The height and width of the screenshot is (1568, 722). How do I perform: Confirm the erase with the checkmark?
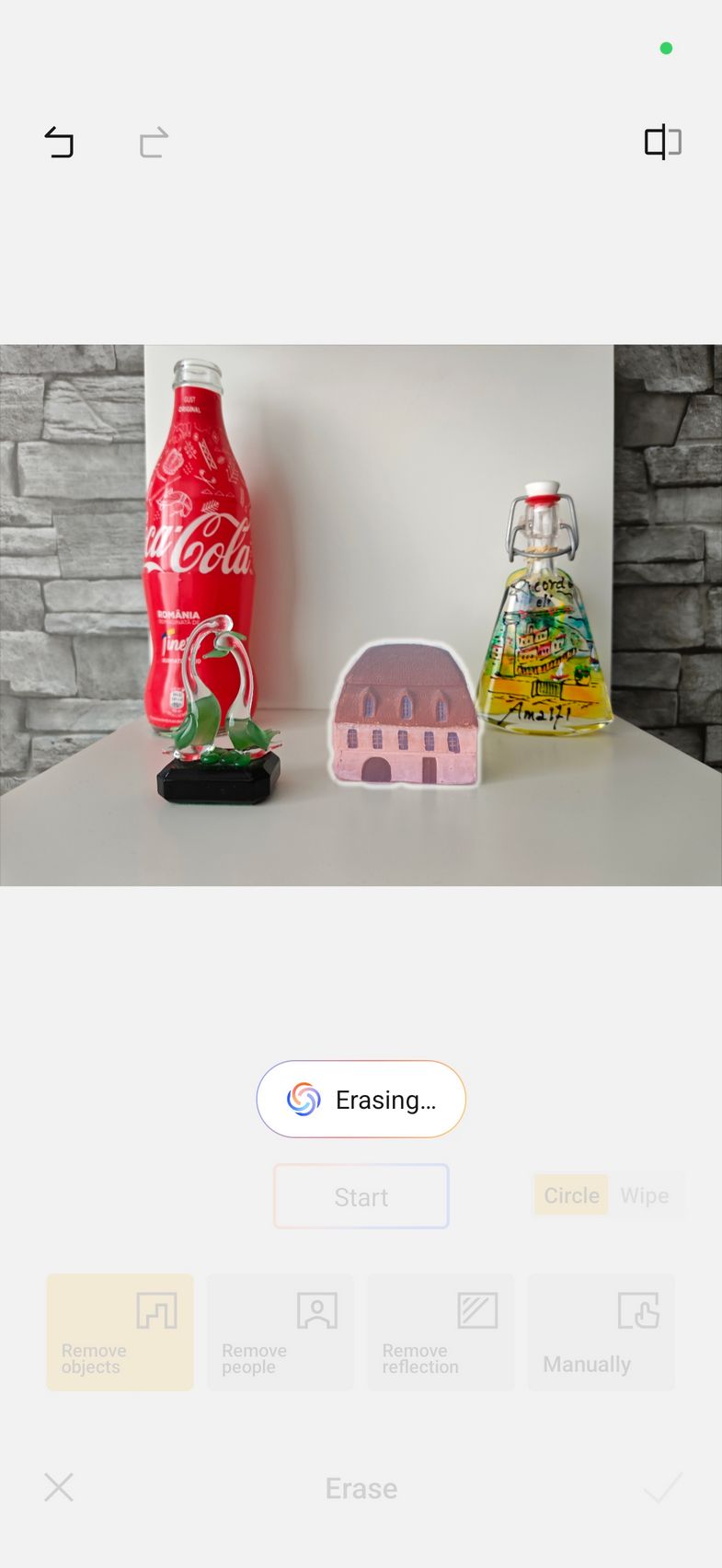[x=662, y=1487]
